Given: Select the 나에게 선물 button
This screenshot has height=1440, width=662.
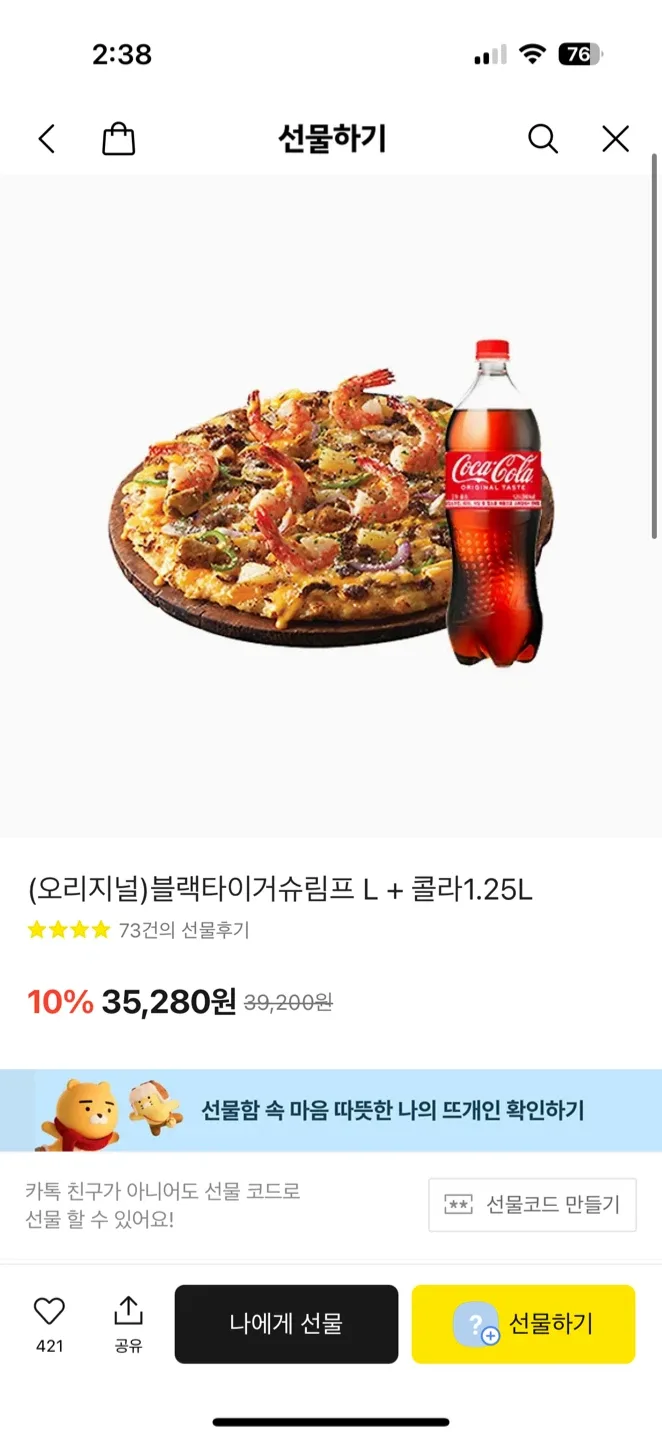Looking at the screenshot, I should coord(286,1324).
